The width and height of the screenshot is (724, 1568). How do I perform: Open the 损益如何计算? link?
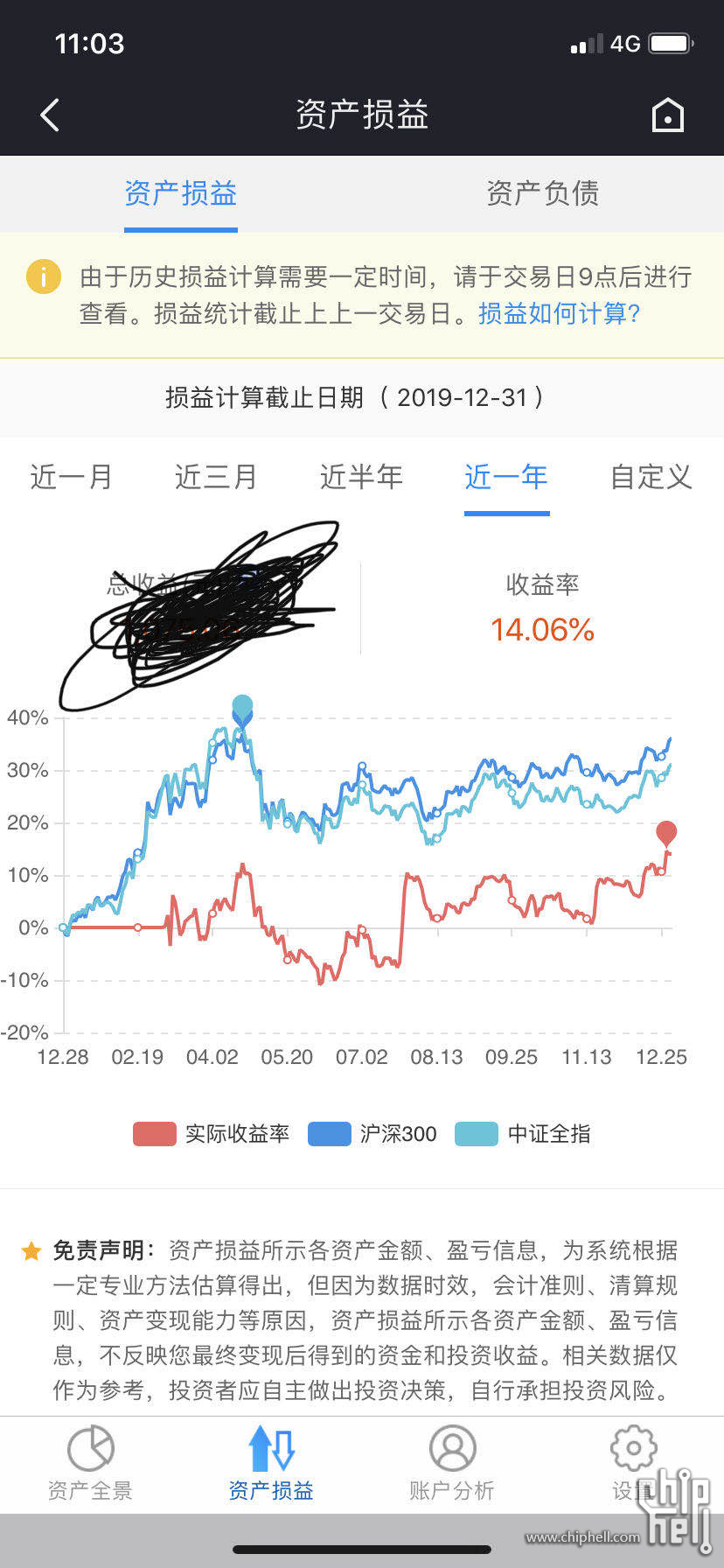click(x=560, y=313)
